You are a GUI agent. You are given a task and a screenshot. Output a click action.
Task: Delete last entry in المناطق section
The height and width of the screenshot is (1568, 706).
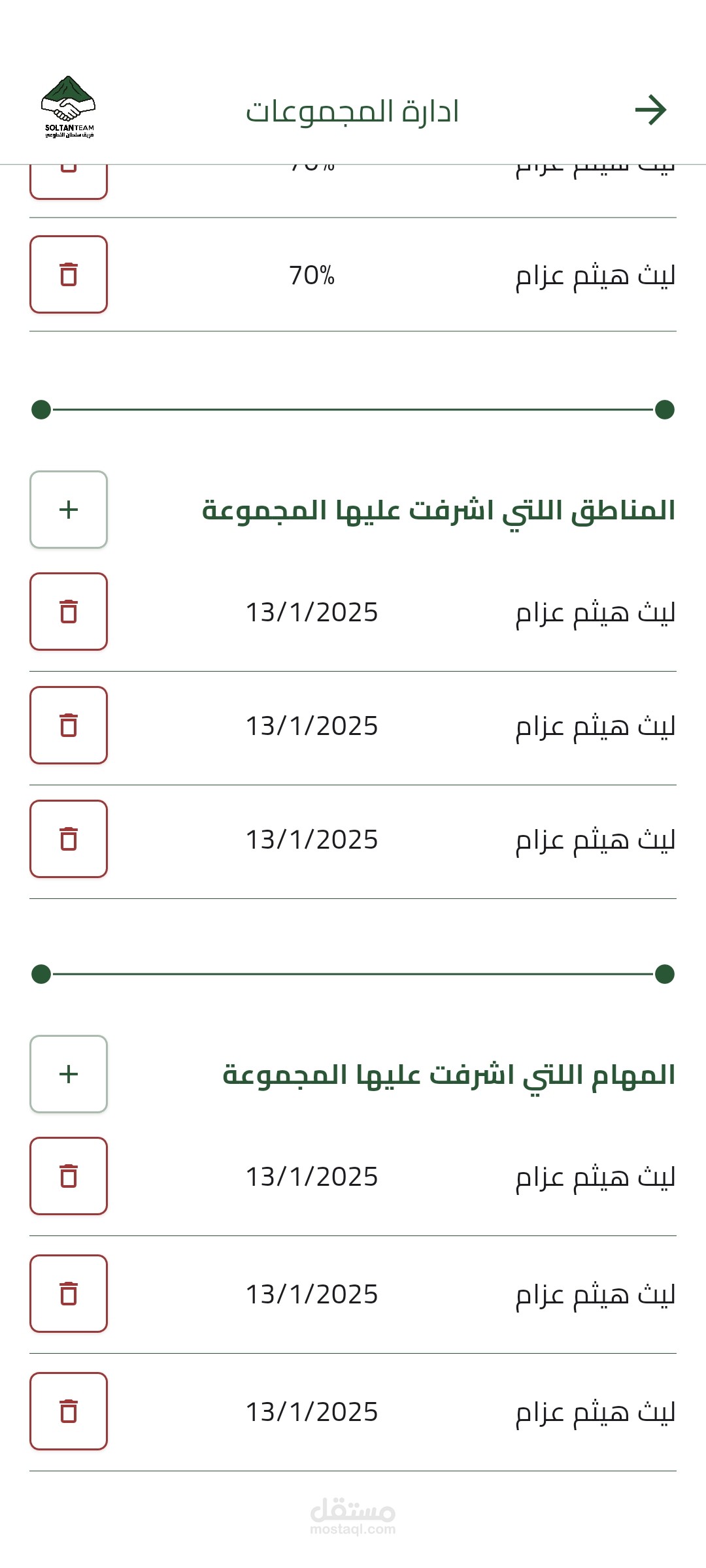click(69, 839)
